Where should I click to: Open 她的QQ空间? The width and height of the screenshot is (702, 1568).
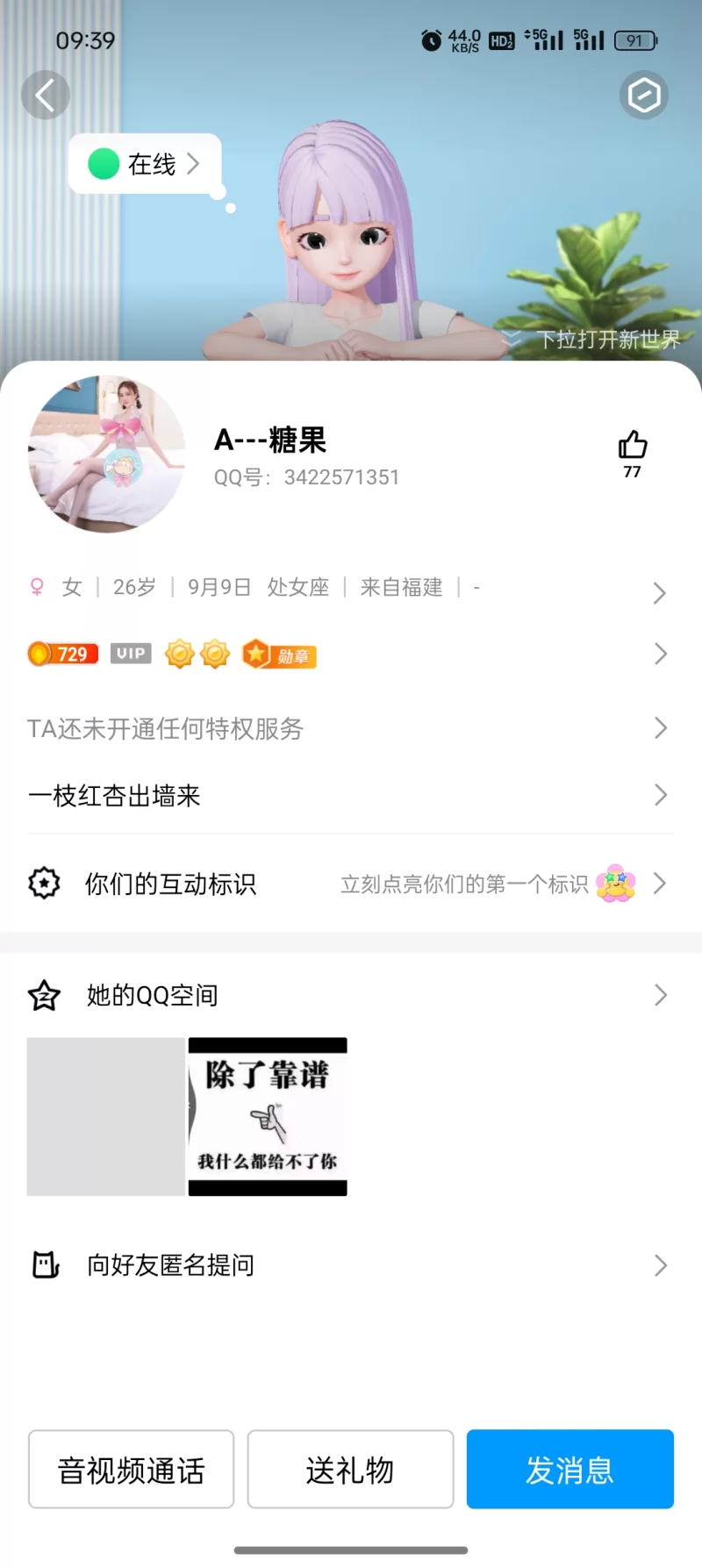coord(351,995)
